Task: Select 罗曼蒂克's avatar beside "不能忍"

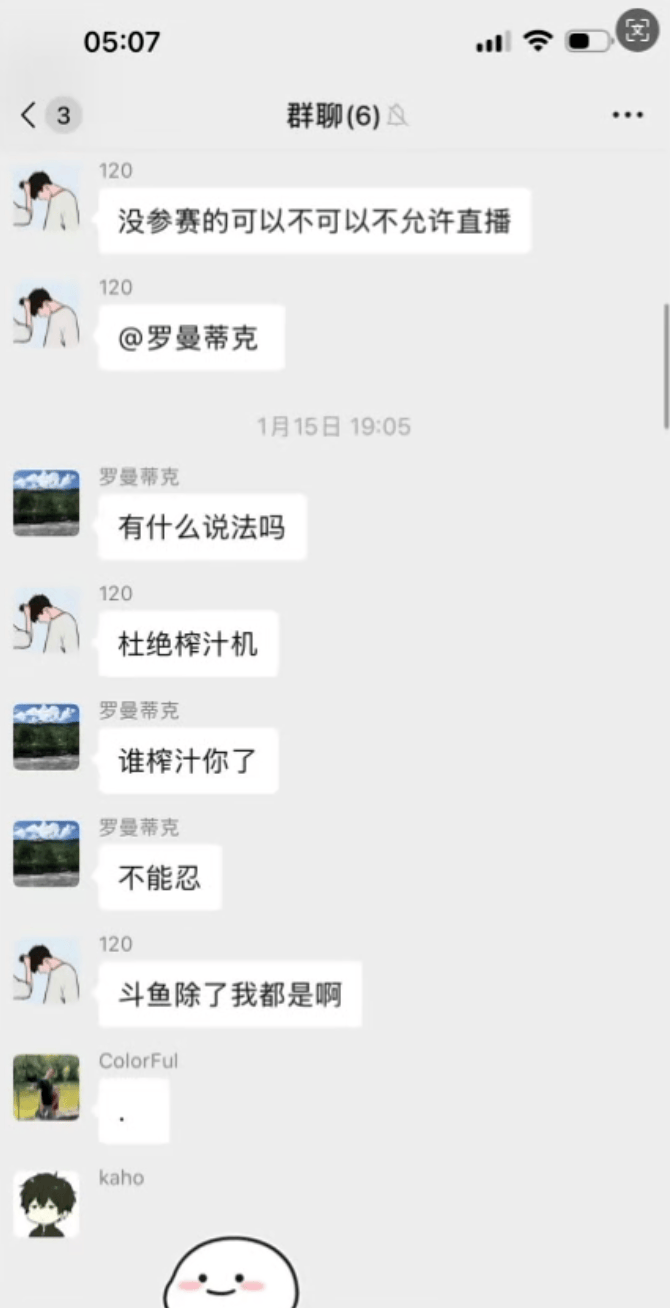Action: (46, 854)
